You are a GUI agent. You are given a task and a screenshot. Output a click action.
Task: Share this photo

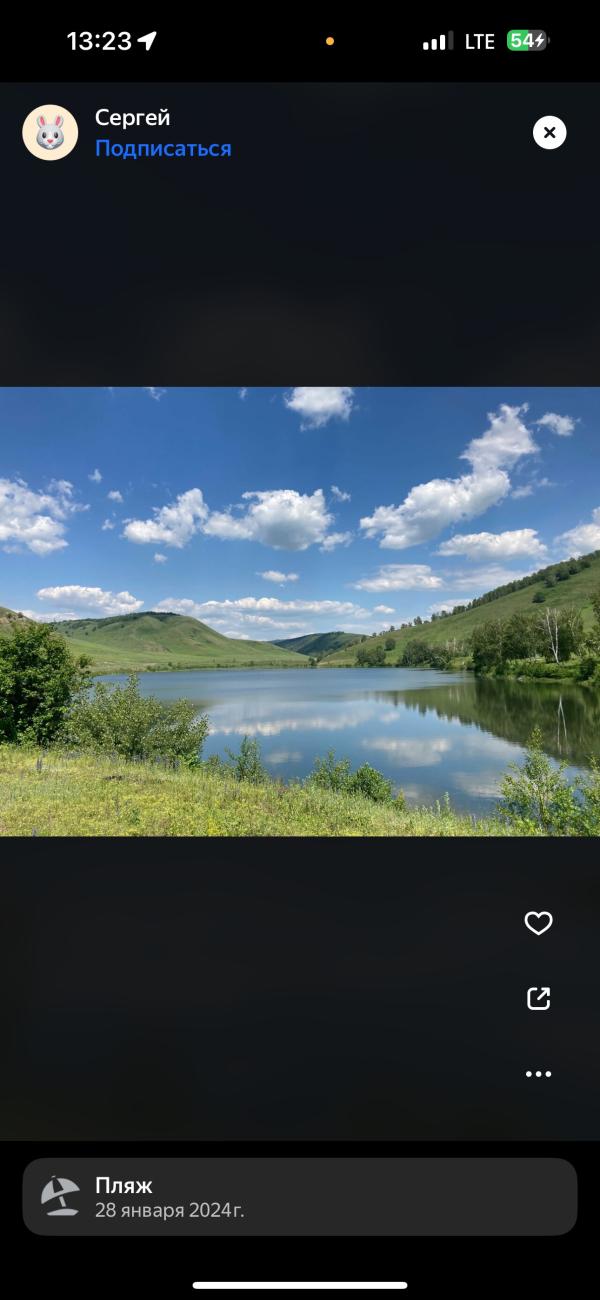click(x=538, y=998)
